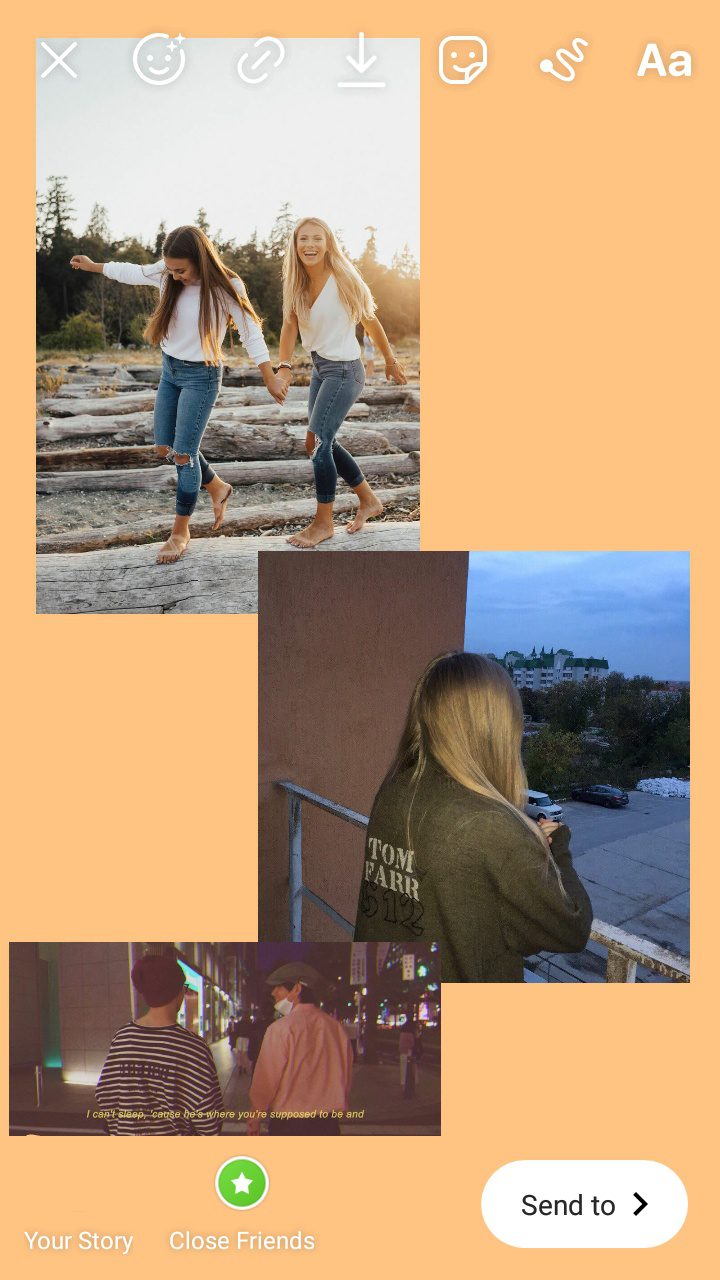Close the story editor
The image size is (720, 1280).
tap(59, 60)
